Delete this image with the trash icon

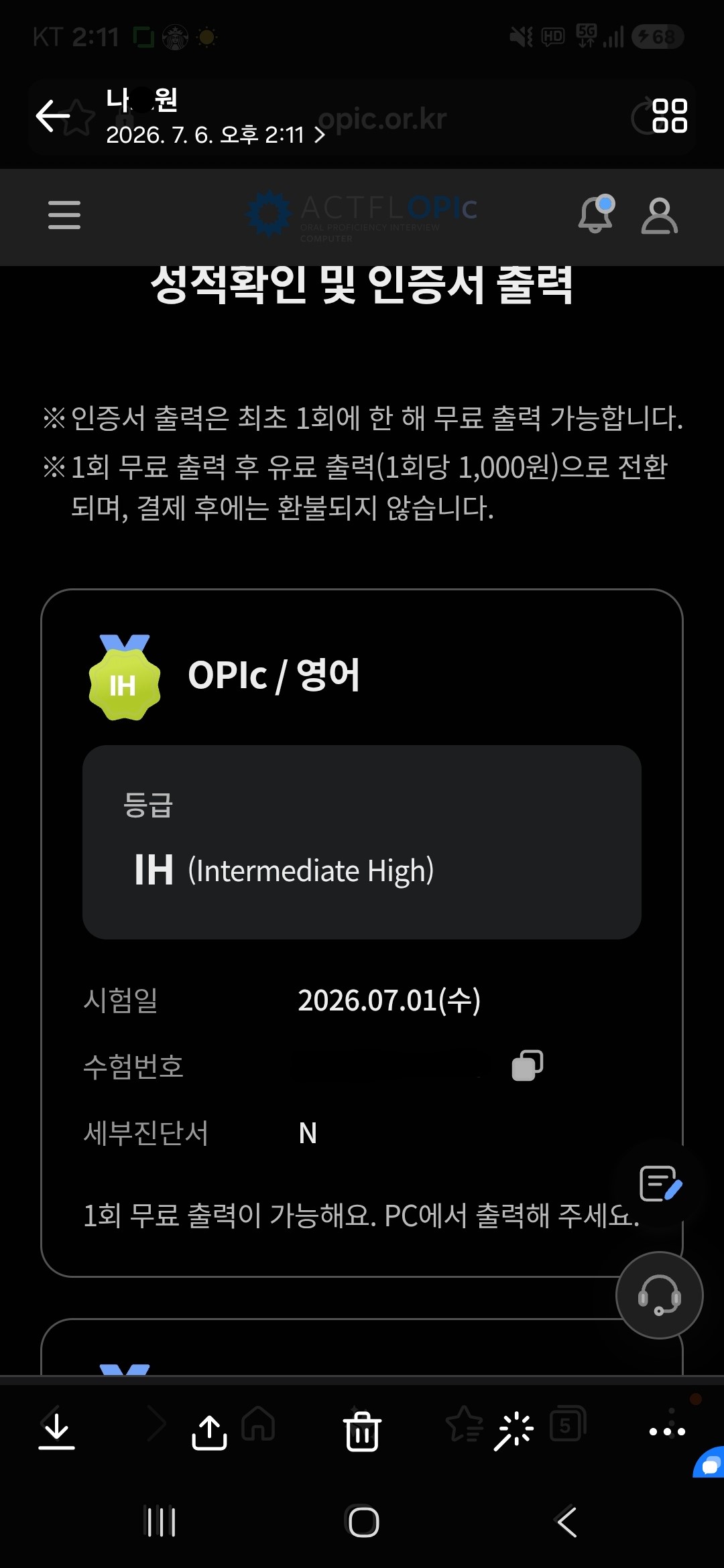click(362, 1431)
